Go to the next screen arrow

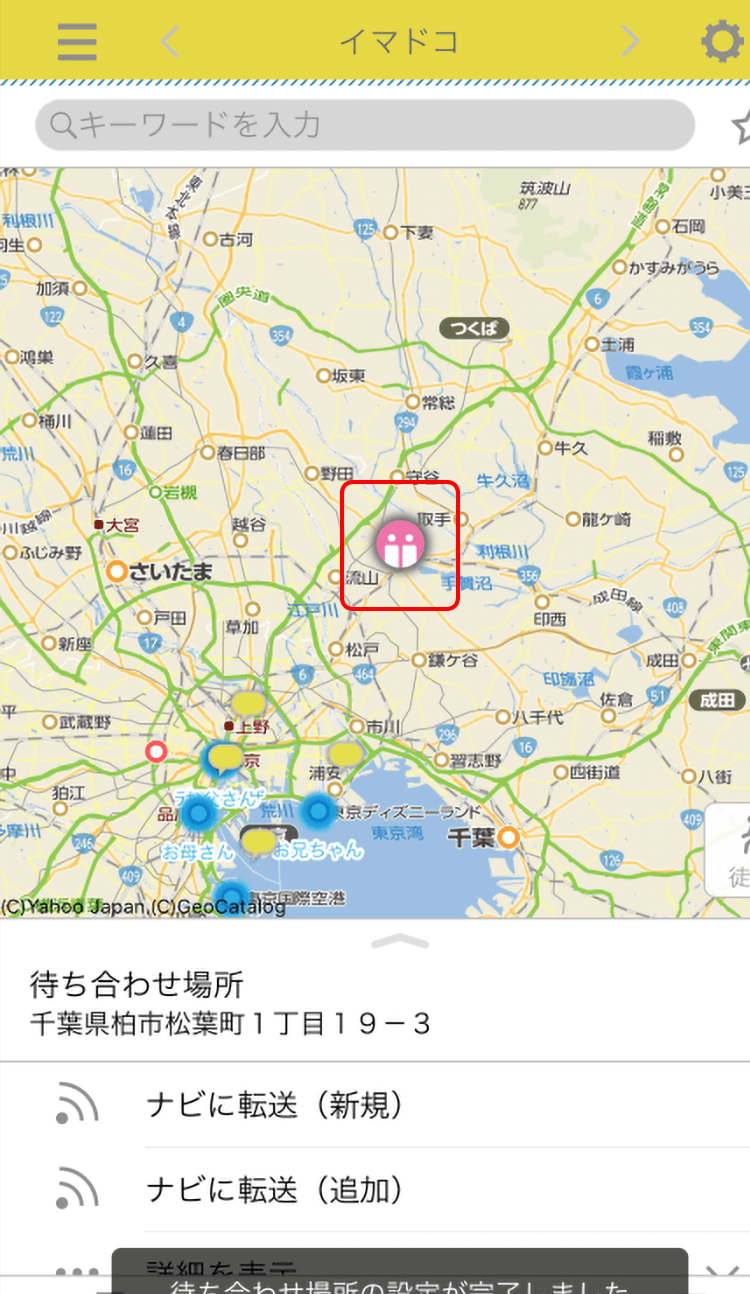(629, 41)
